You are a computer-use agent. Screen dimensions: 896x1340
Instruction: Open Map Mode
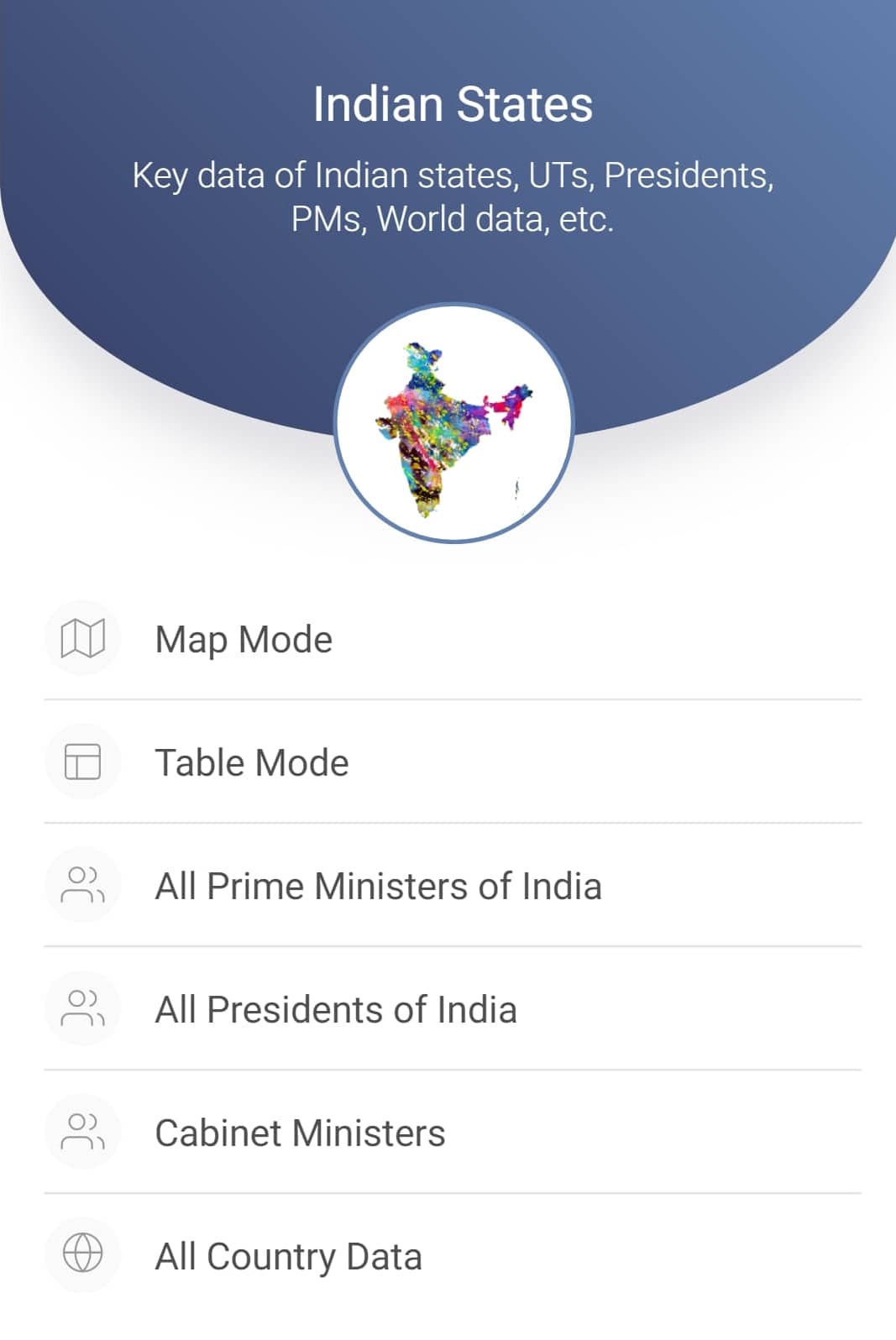[x=244, y=640]
